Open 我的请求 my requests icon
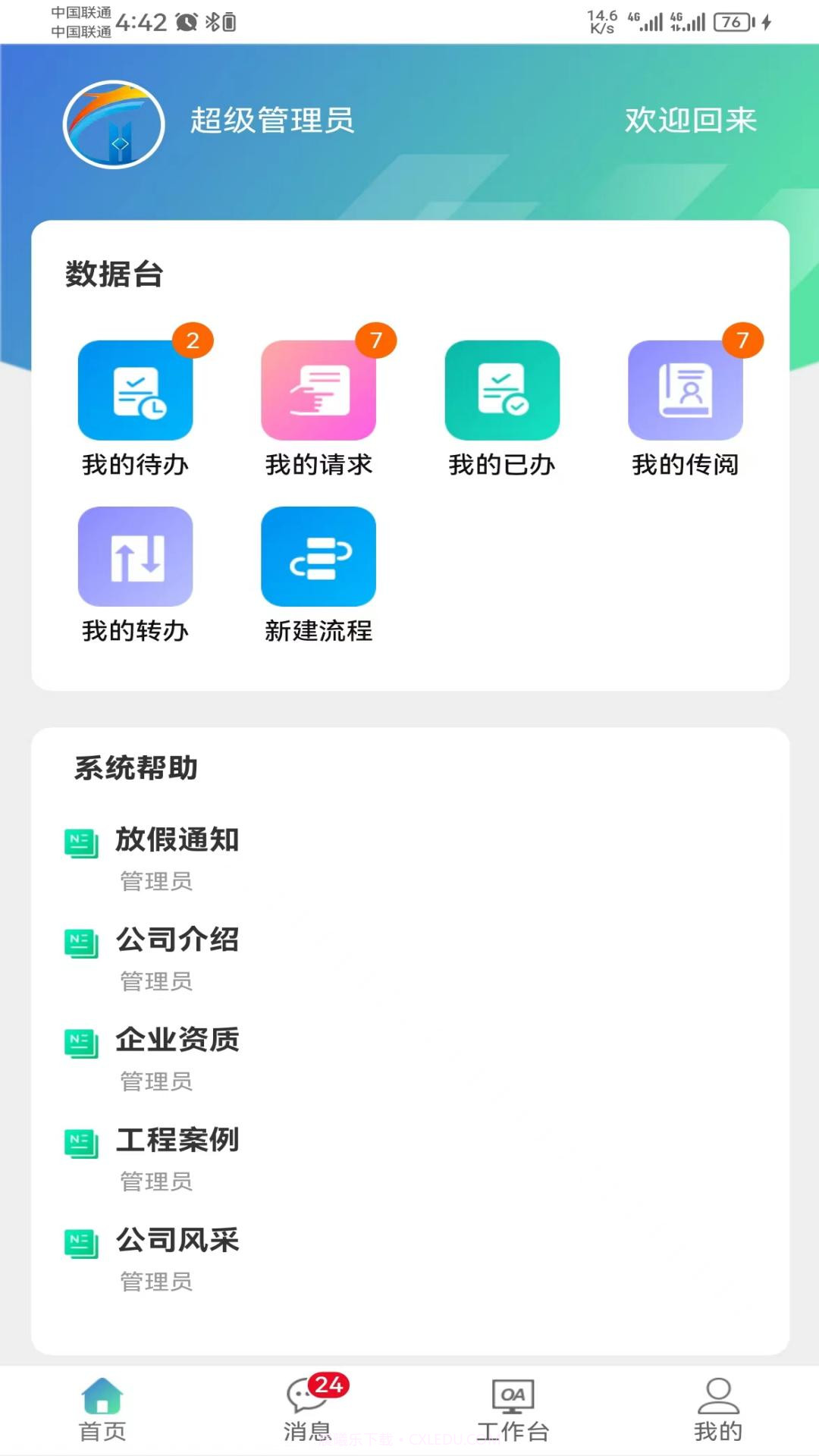 318,392
